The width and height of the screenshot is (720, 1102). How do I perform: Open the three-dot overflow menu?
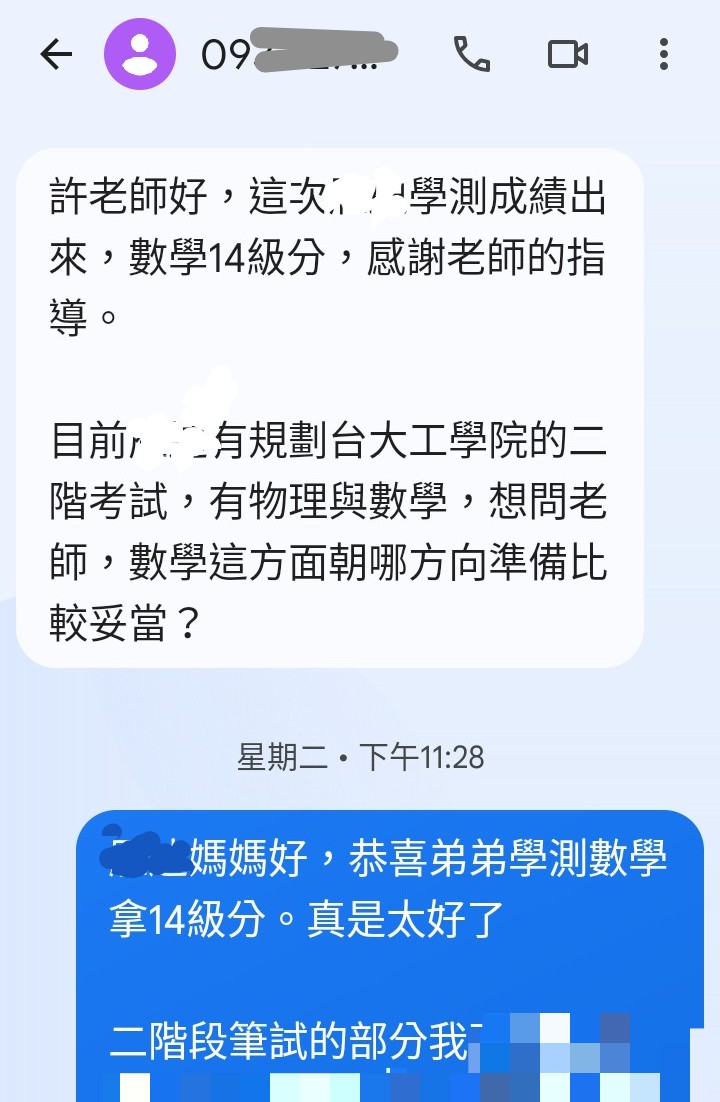coord(664,54)
